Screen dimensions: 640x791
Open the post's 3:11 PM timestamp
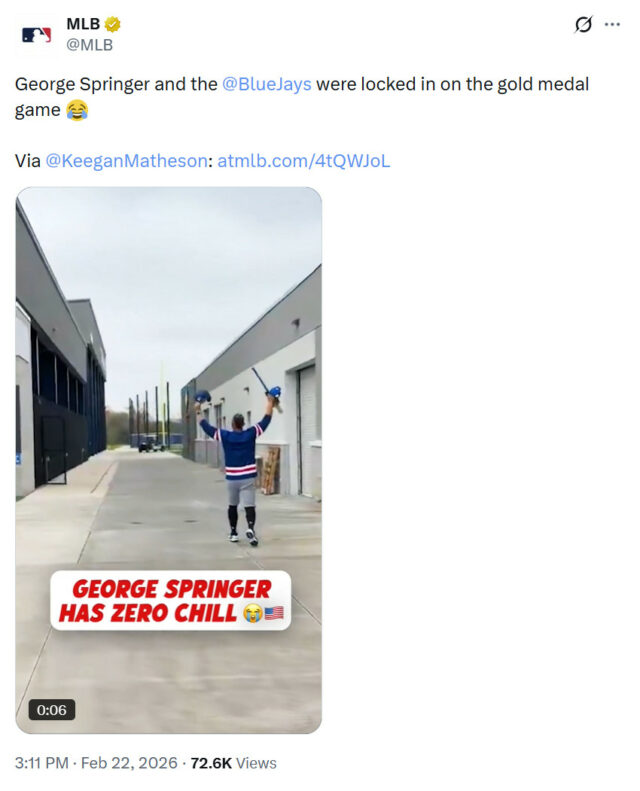(42, 763)
